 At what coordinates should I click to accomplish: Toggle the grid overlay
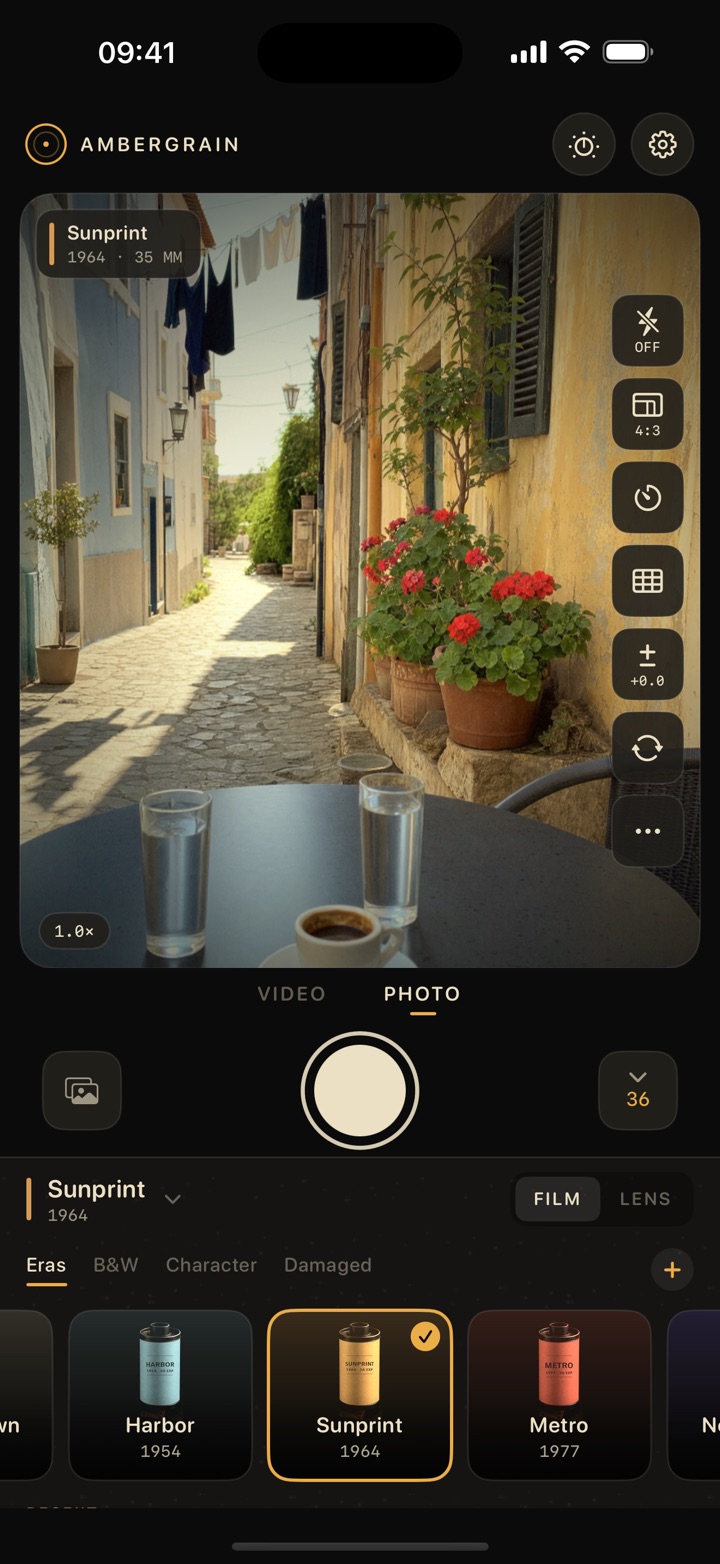[x=647, y=581]
